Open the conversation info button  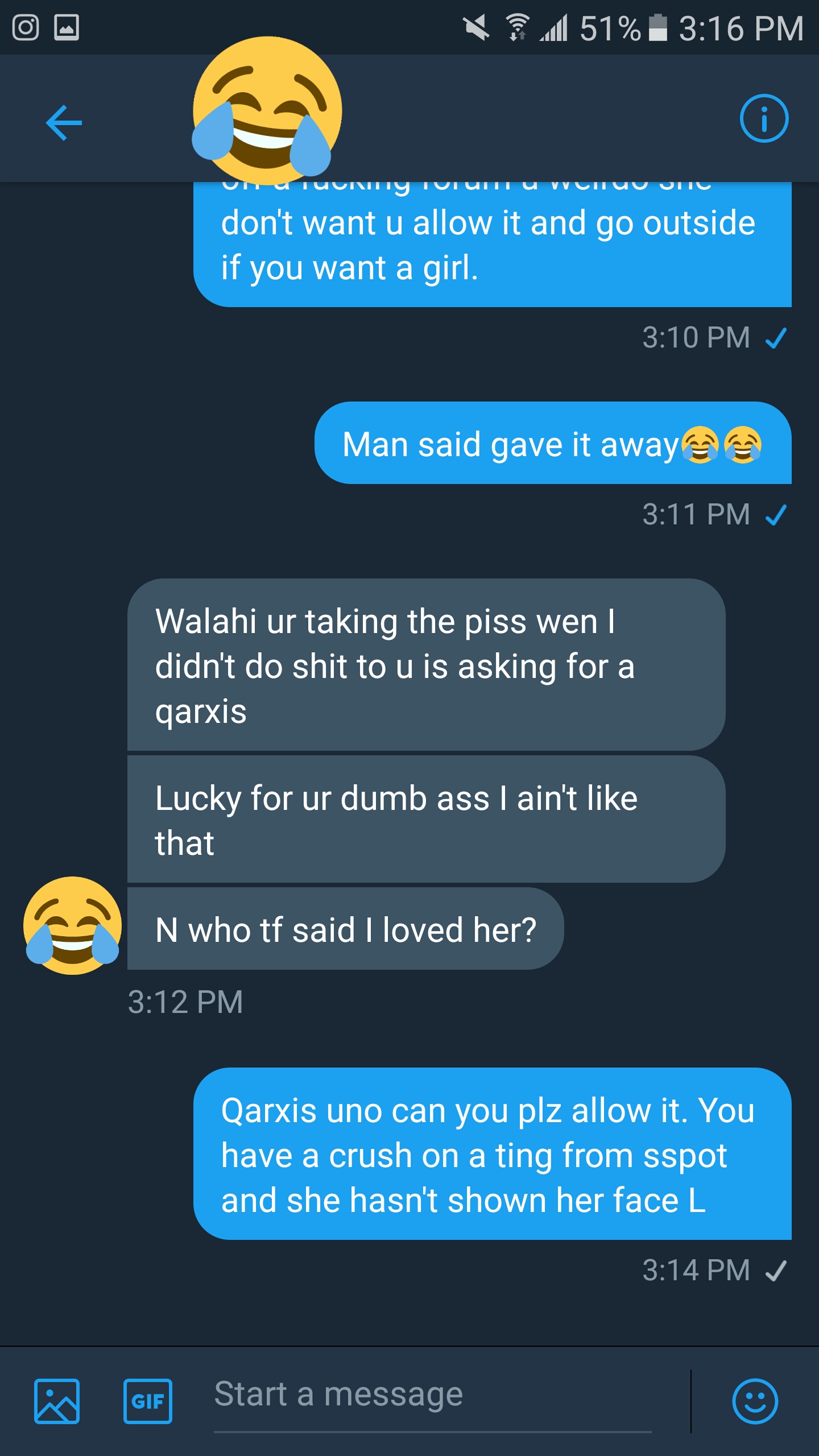pos(763,119)
